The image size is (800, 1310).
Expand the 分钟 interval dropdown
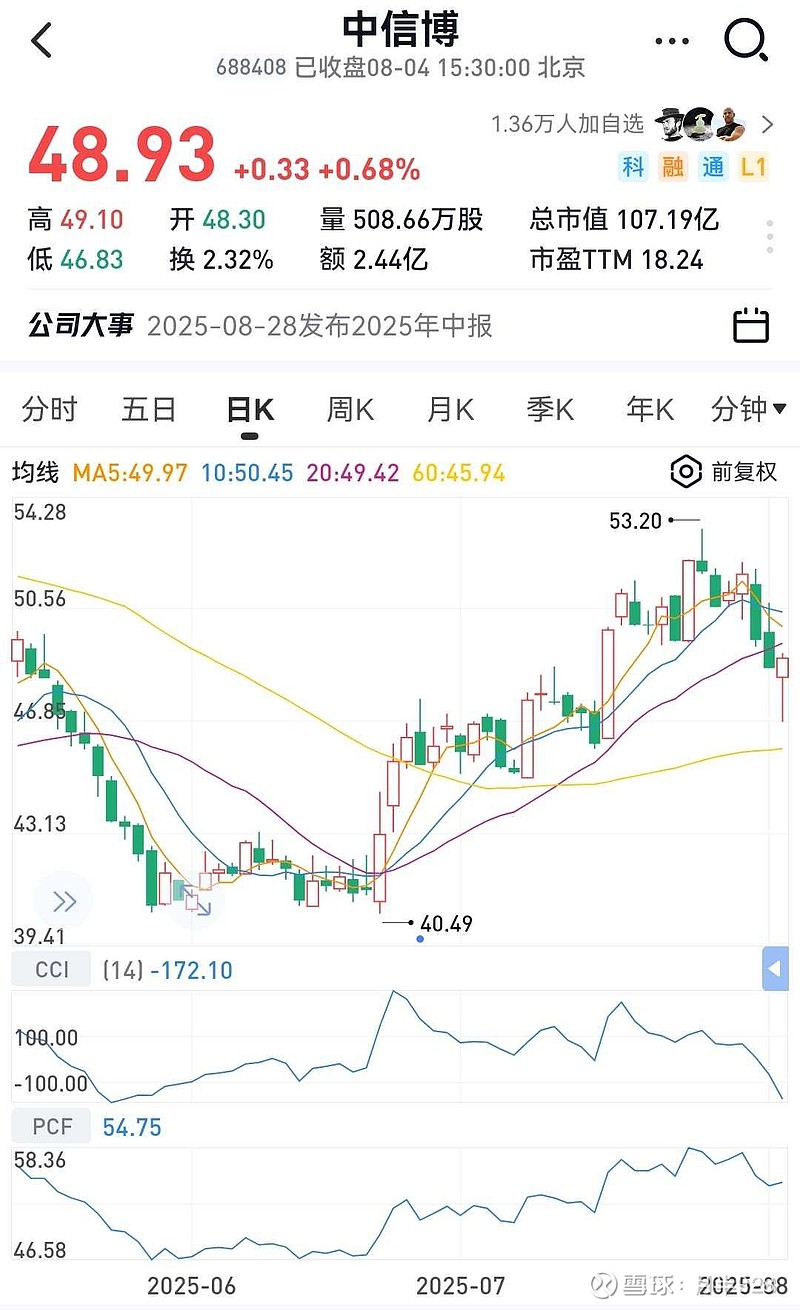pyautogui.click(x=748, y=409)
